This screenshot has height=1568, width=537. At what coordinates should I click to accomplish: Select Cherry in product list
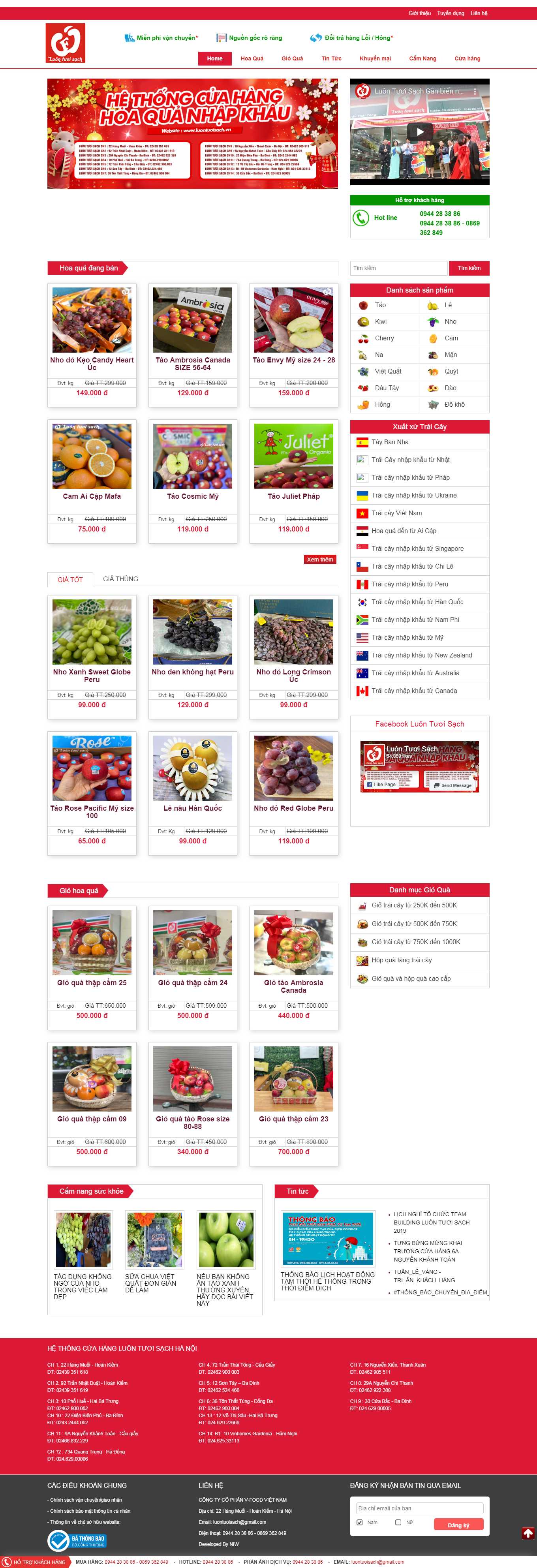point(383,338)
